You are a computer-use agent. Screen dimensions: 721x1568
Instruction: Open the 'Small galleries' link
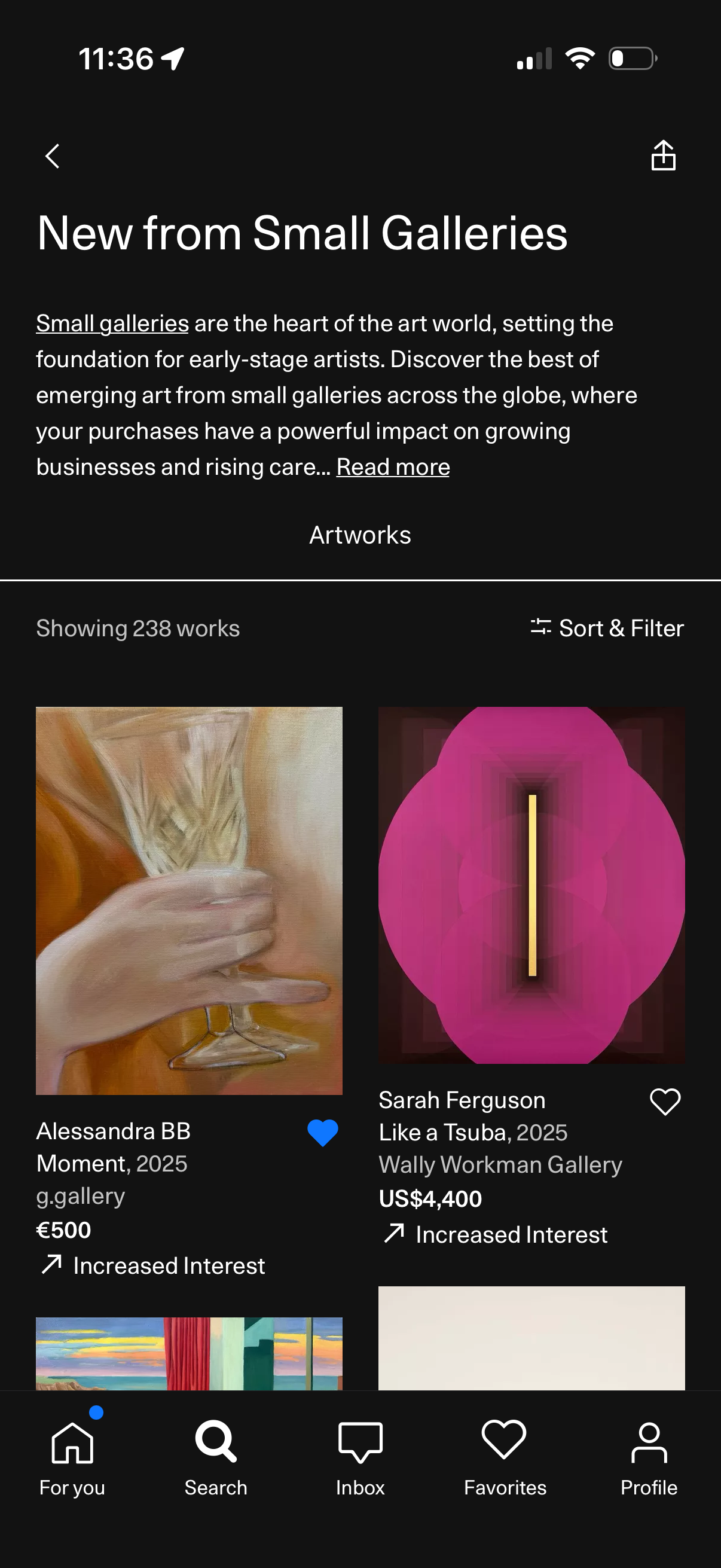tap(111, 323)
